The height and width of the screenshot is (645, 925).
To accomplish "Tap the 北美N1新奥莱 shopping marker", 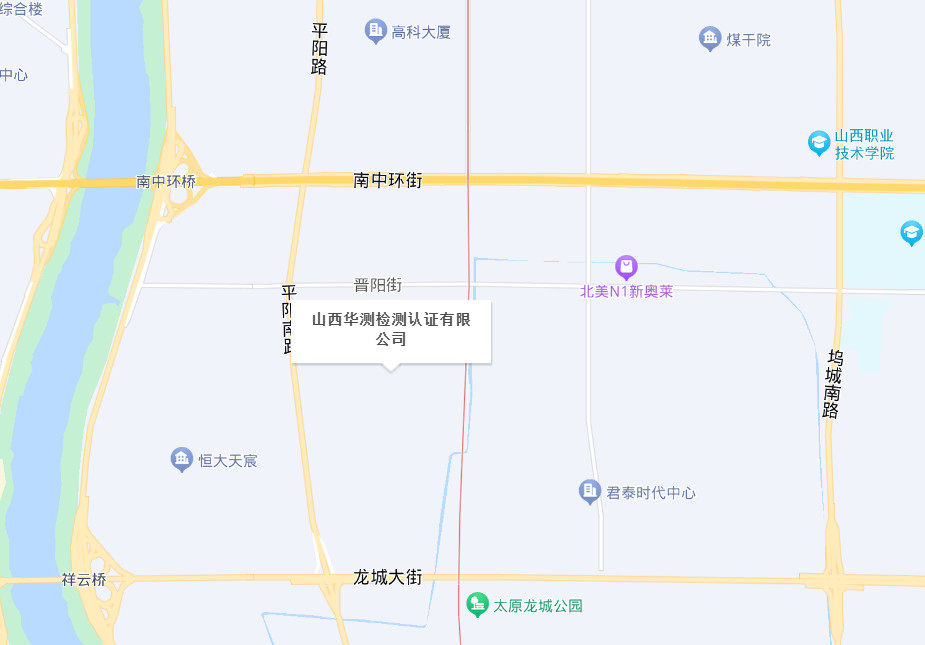I will (x=626, y=267).
